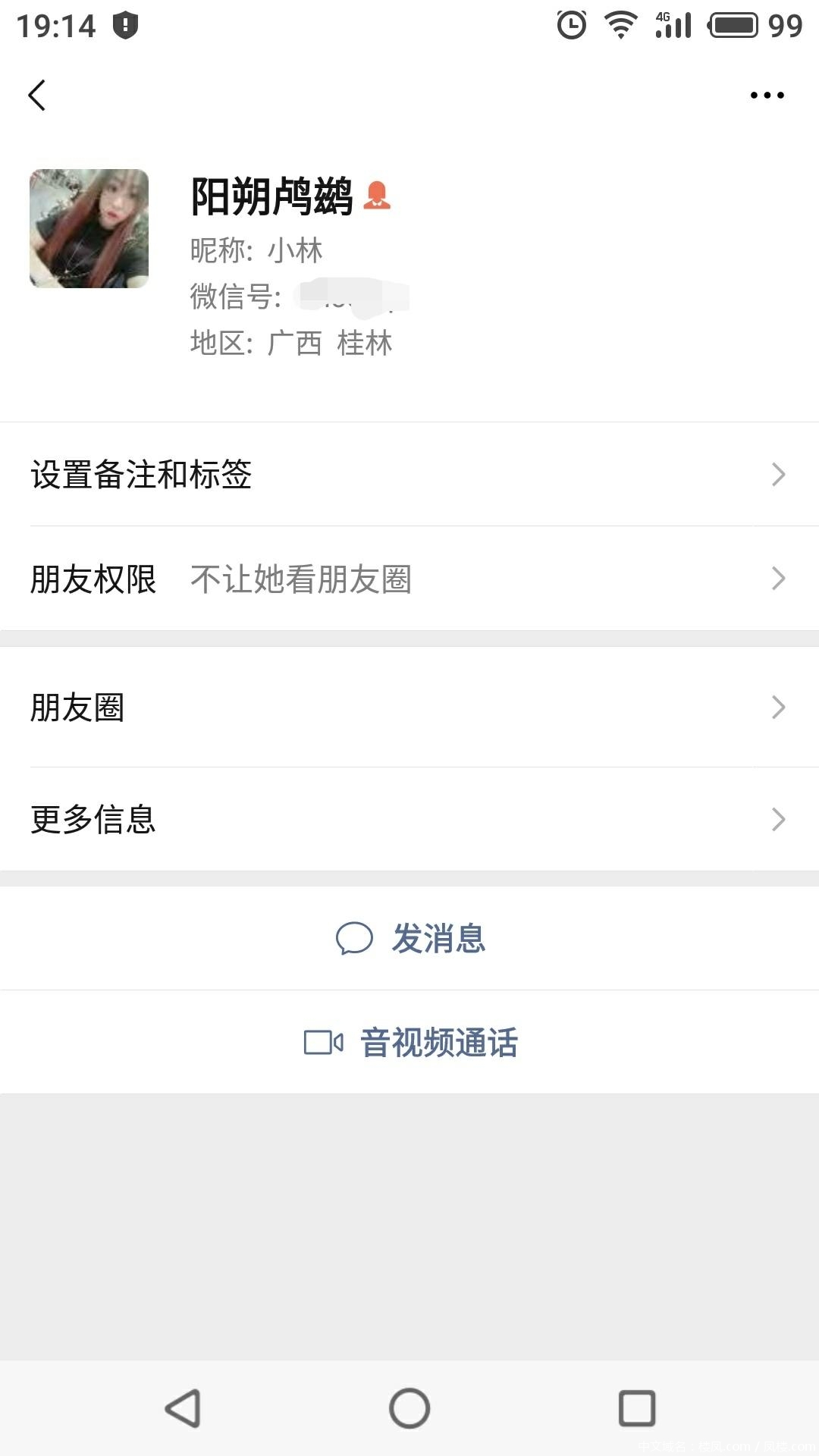This screenshot has height=1456, width=819.
Task: Open 设置备注和标签 row
Action: click(409, 475)
